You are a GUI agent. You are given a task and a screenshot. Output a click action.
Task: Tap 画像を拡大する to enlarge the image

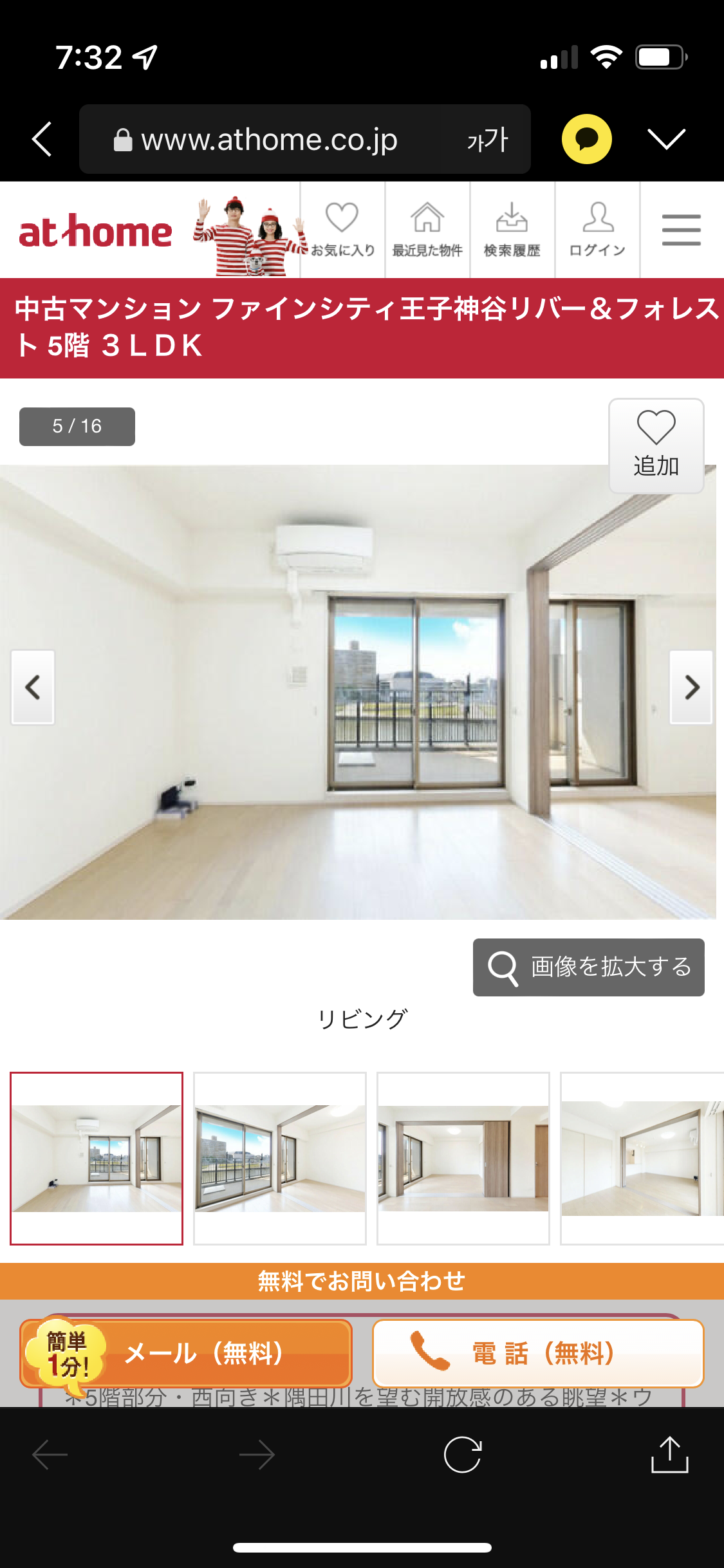tap(588, 967)
